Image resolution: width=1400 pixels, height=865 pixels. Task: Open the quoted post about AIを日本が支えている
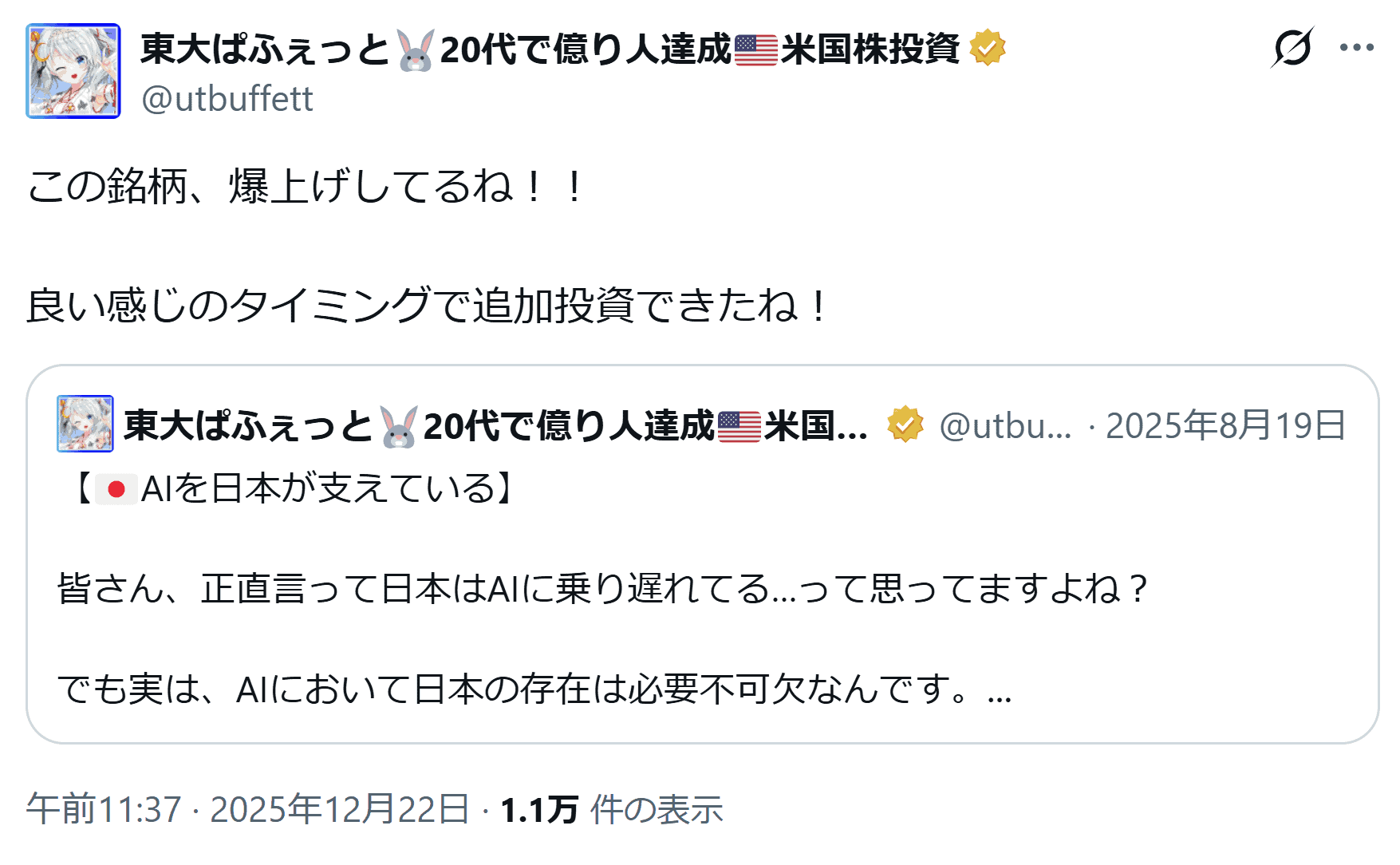pyautogui.click(x=702, y=590)
